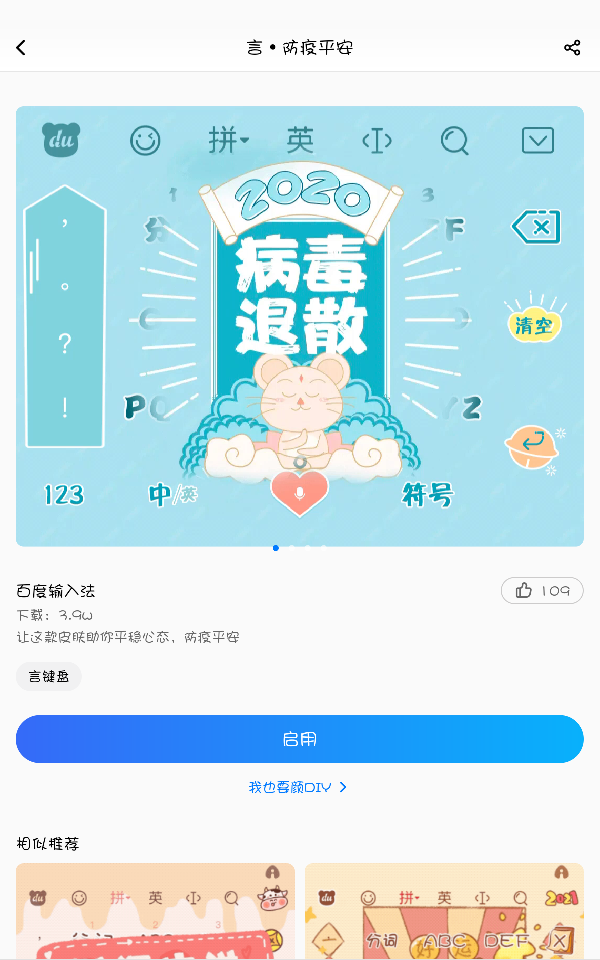Tap the 启用 button to enable skin

(x=300, y=739)
